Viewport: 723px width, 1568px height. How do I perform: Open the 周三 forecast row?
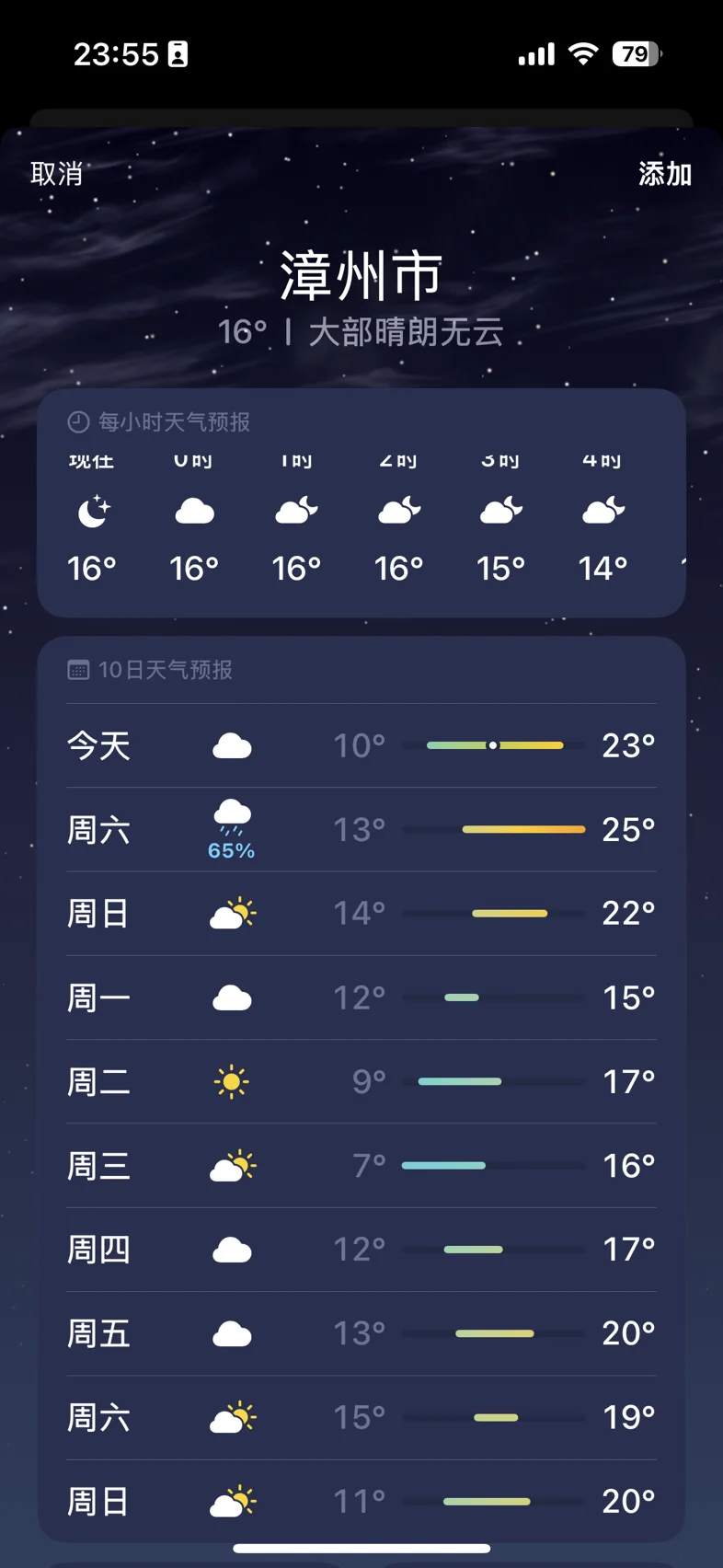point(361,1166)
